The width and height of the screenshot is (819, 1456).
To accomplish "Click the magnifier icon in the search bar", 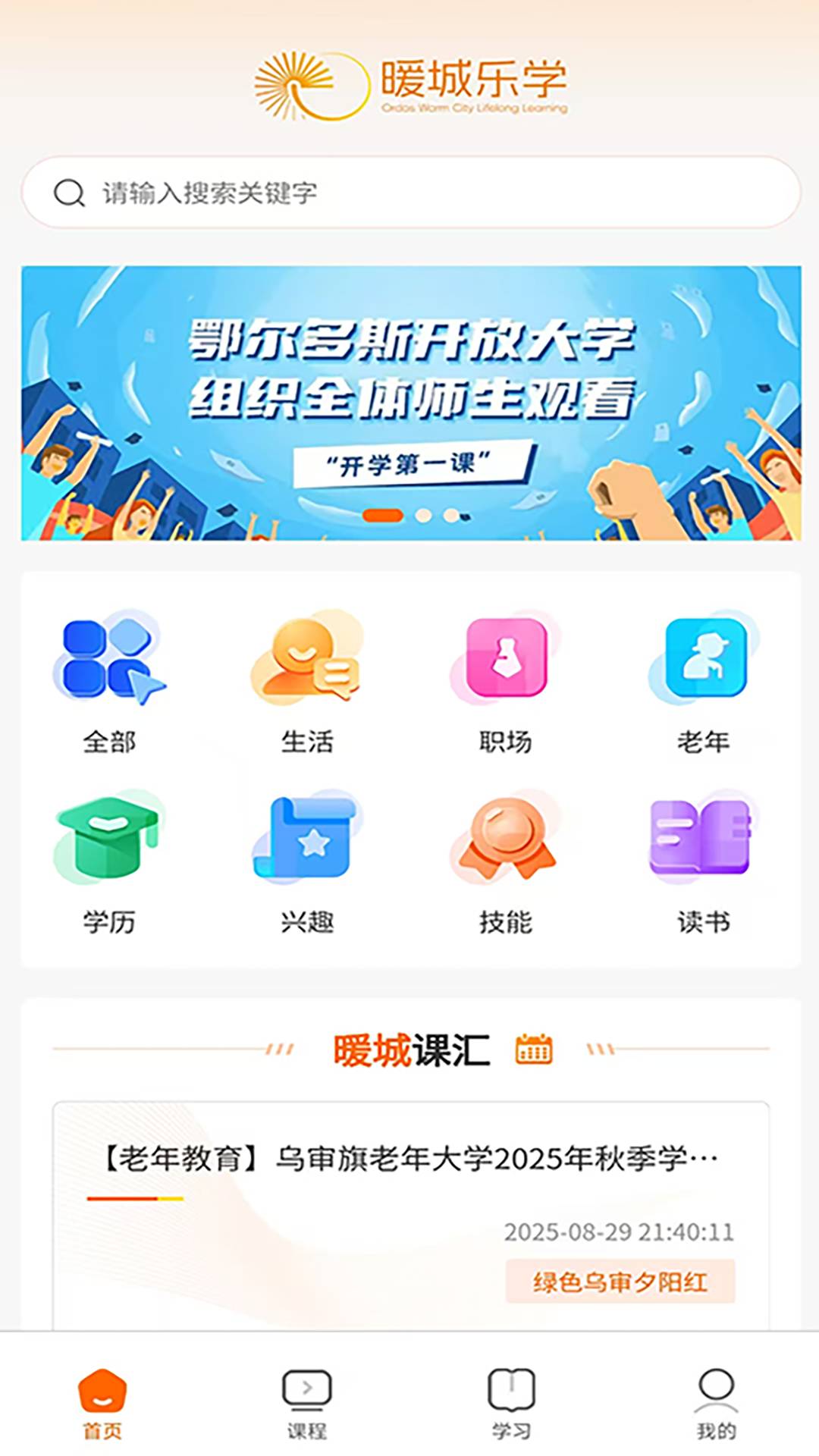I will (x=71, y=192).
